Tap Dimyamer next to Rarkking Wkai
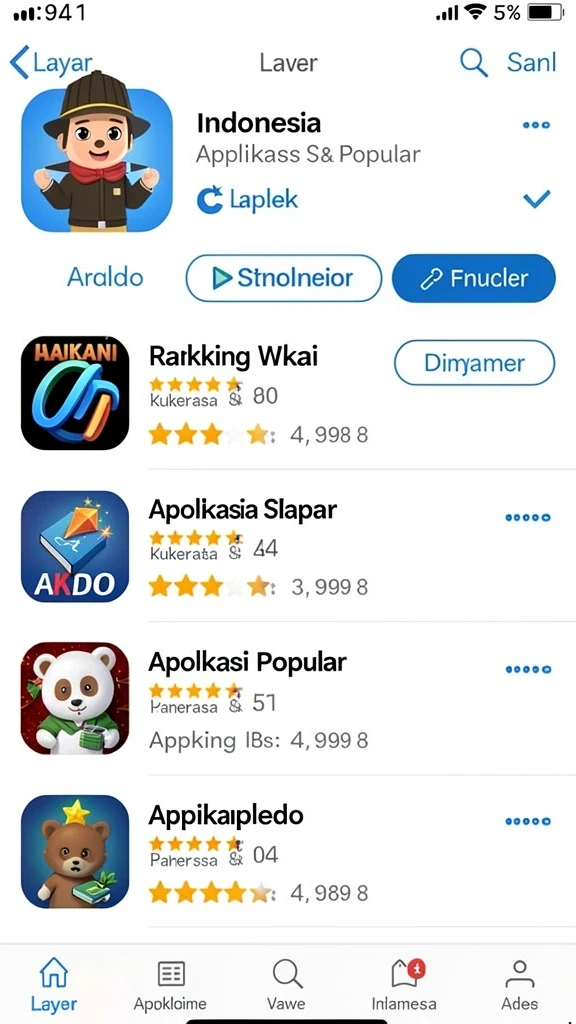576x1024 pixels. coord(474,363)
